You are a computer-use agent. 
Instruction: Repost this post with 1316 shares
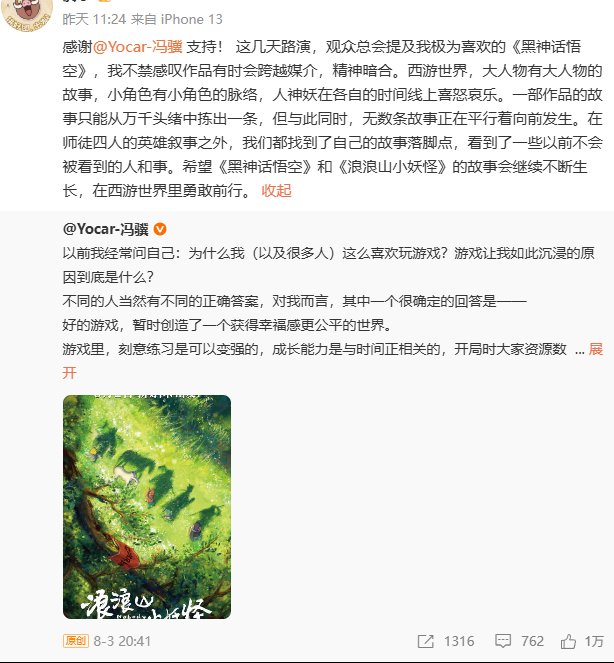tap(446, 641)
